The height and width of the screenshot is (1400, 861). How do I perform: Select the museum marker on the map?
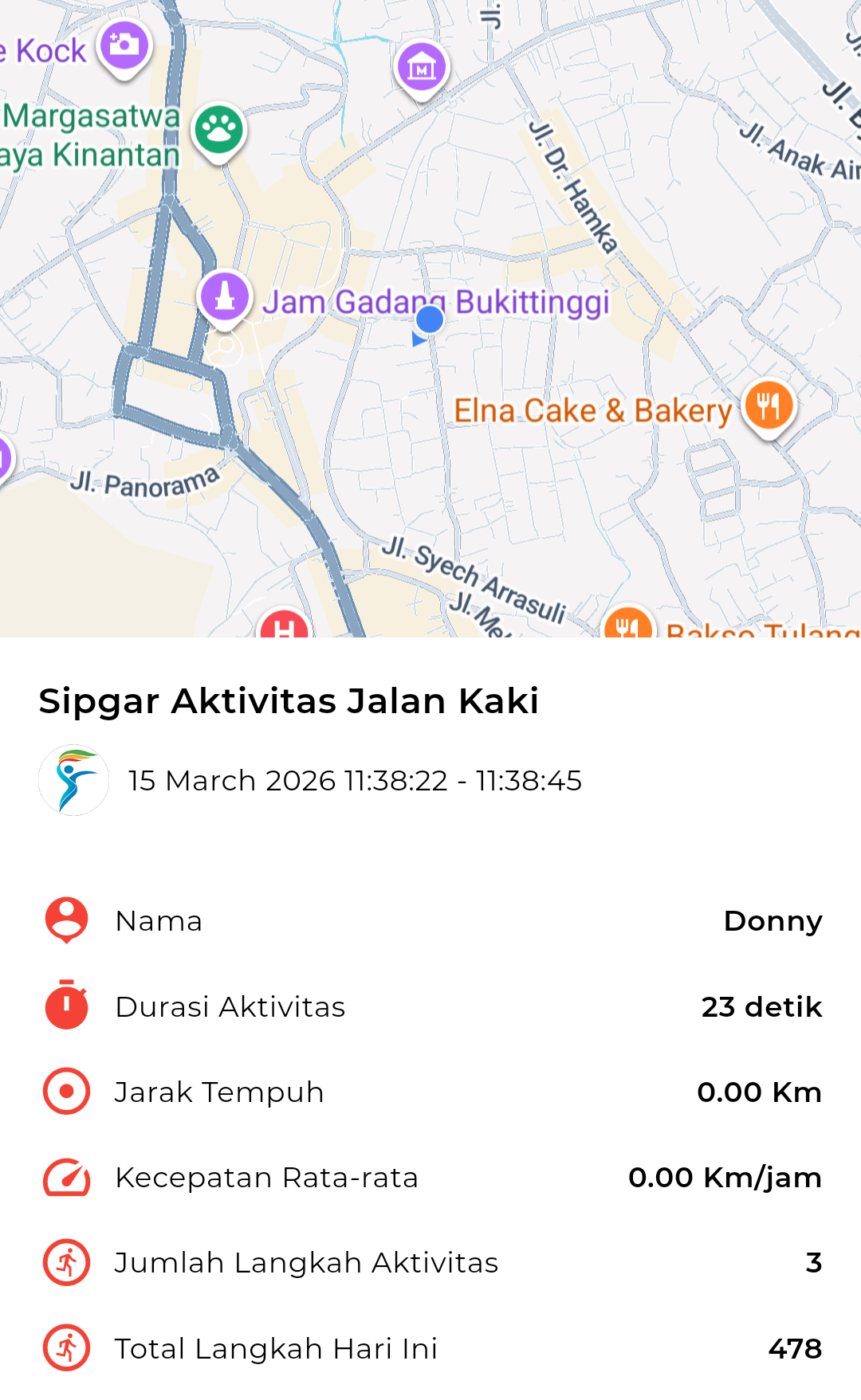(422, 68)
